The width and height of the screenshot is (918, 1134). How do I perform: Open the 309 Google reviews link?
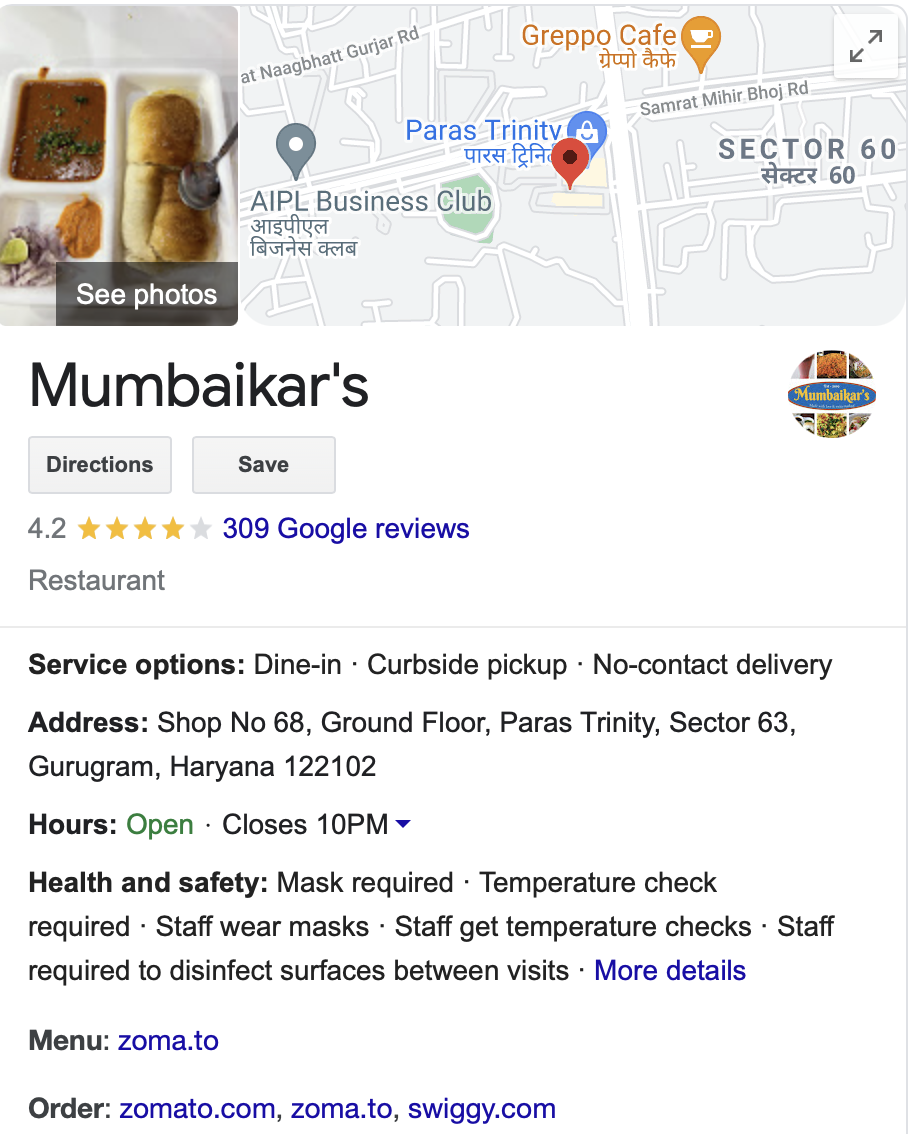coord(346,529)
